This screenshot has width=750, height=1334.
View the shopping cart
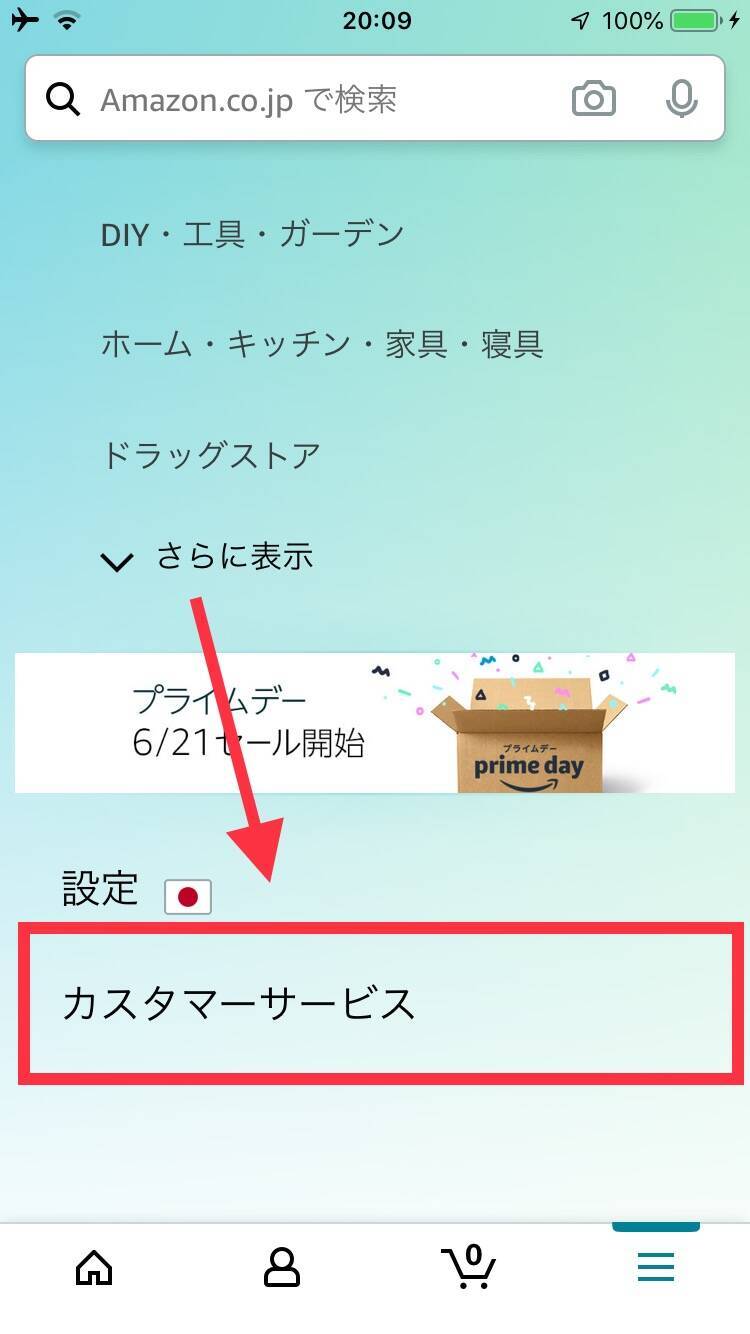[x=468, y=1268]
